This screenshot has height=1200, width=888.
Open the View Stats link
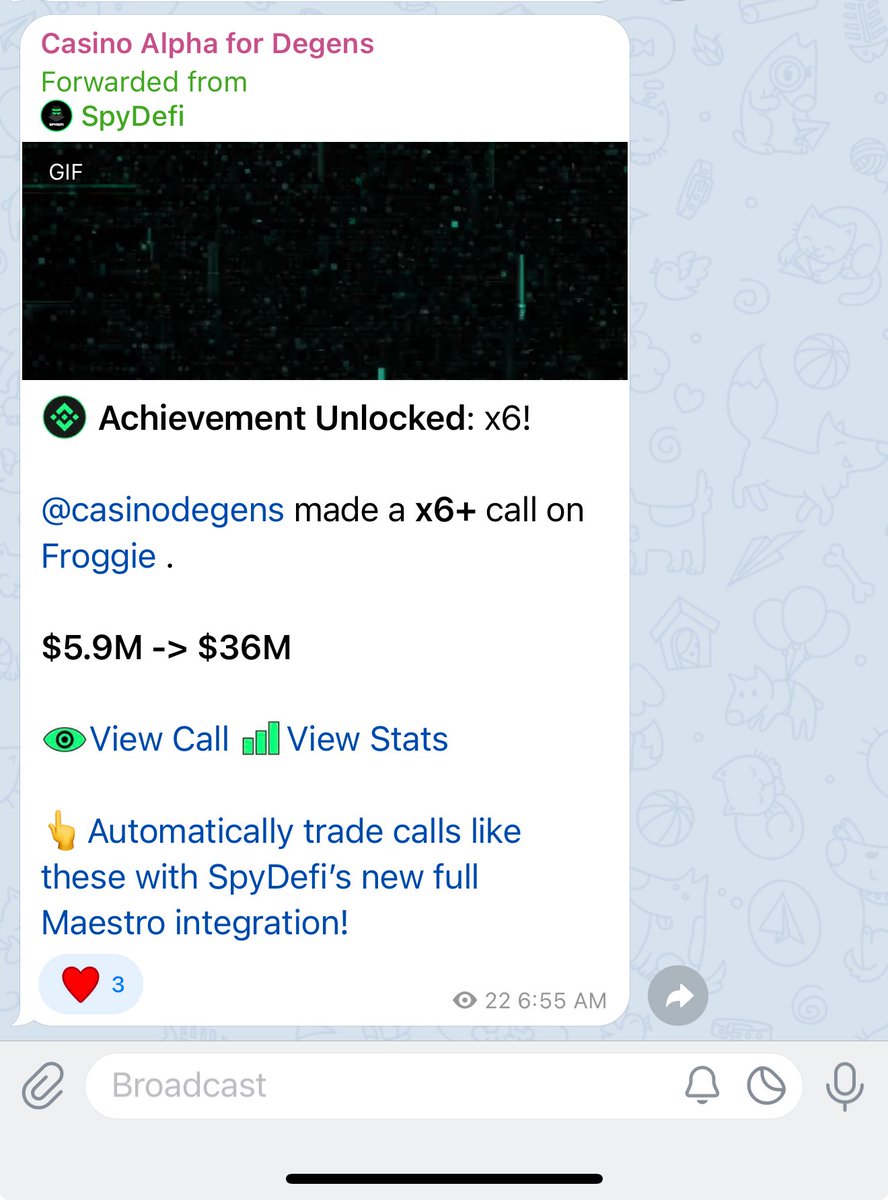coord(367,739)
